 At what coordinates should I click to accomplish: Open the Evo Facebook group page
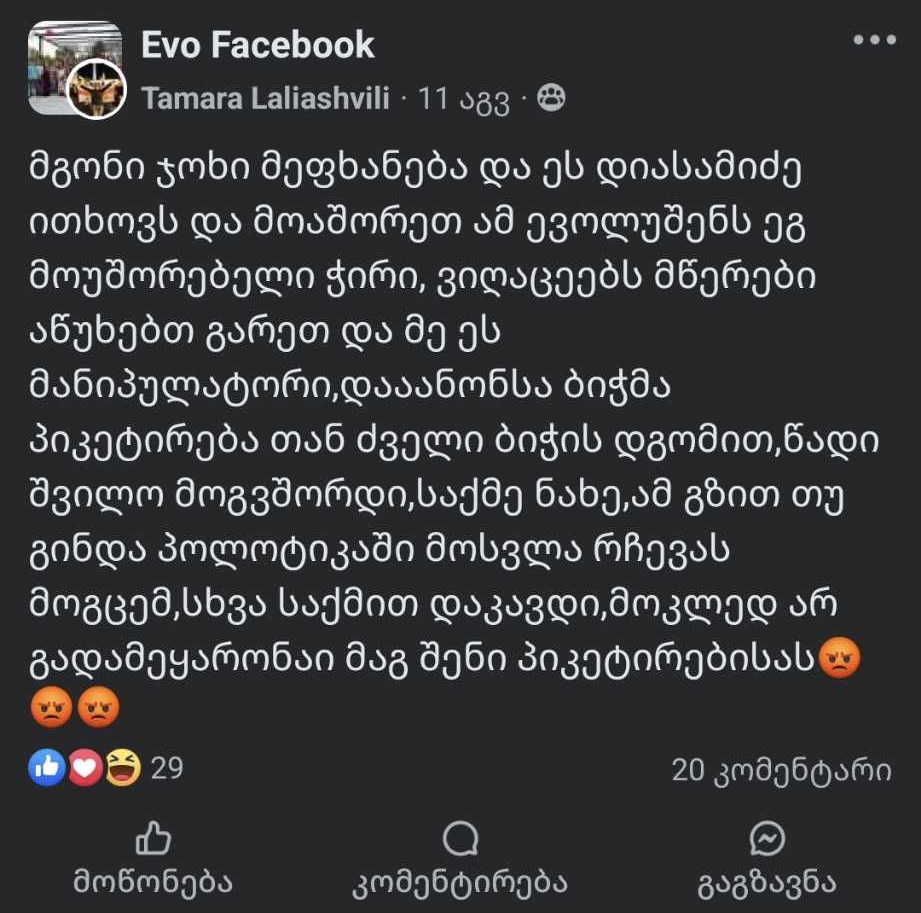click(258, 45)
